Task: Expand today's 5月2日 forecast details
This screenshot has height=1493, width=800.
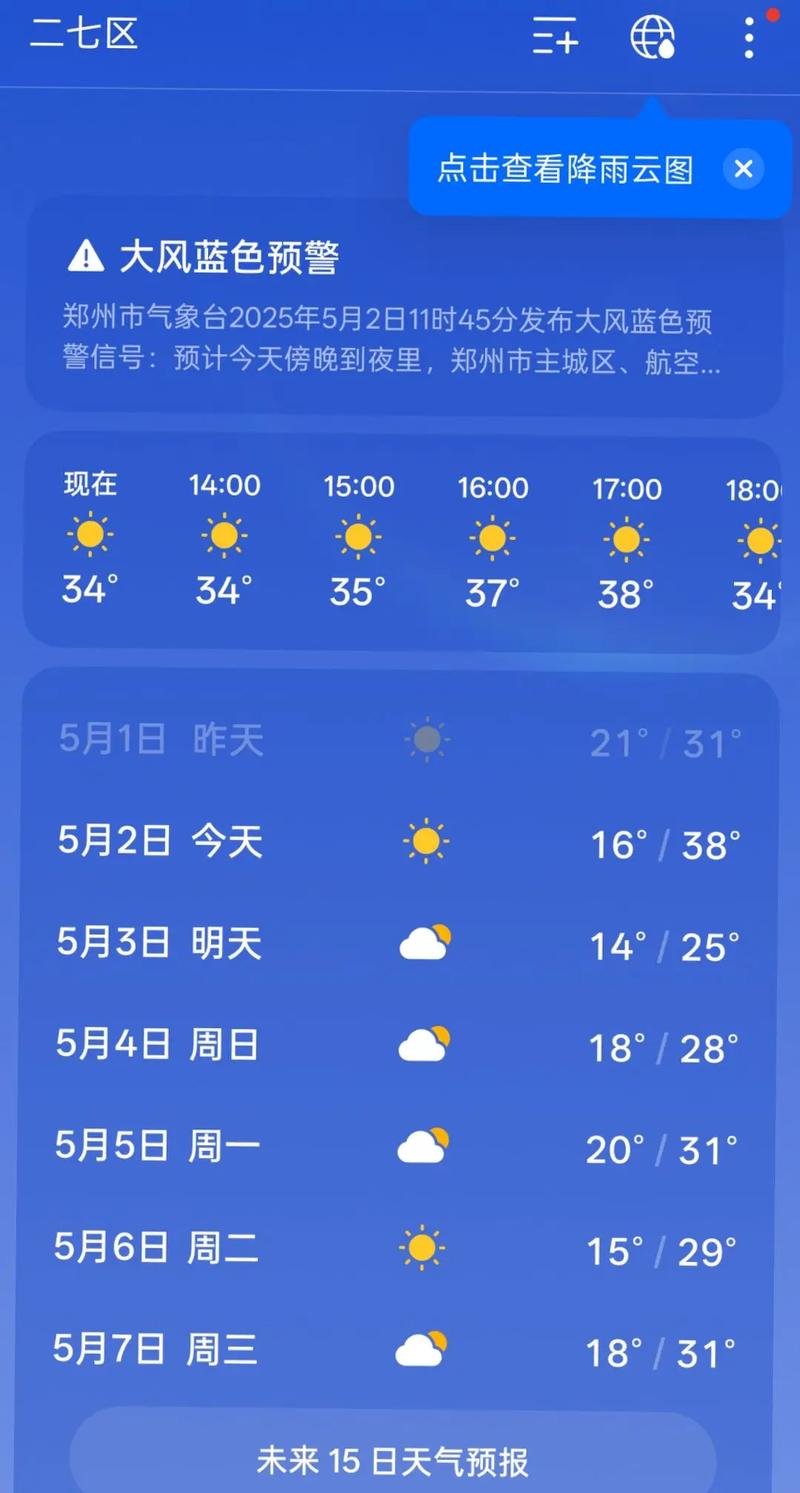Action: 400,842
